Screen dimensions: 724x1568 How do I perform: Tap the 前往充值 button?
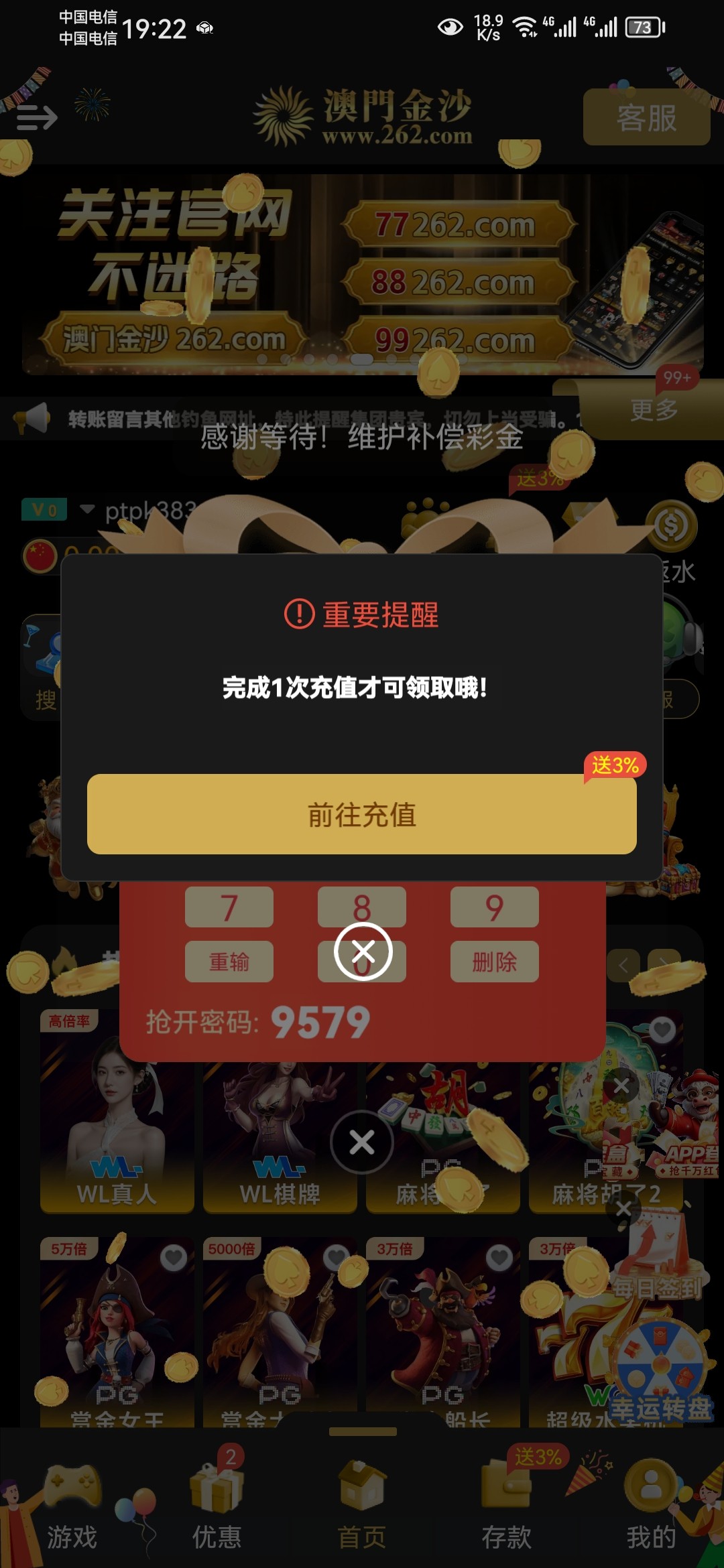coord(361,814)
